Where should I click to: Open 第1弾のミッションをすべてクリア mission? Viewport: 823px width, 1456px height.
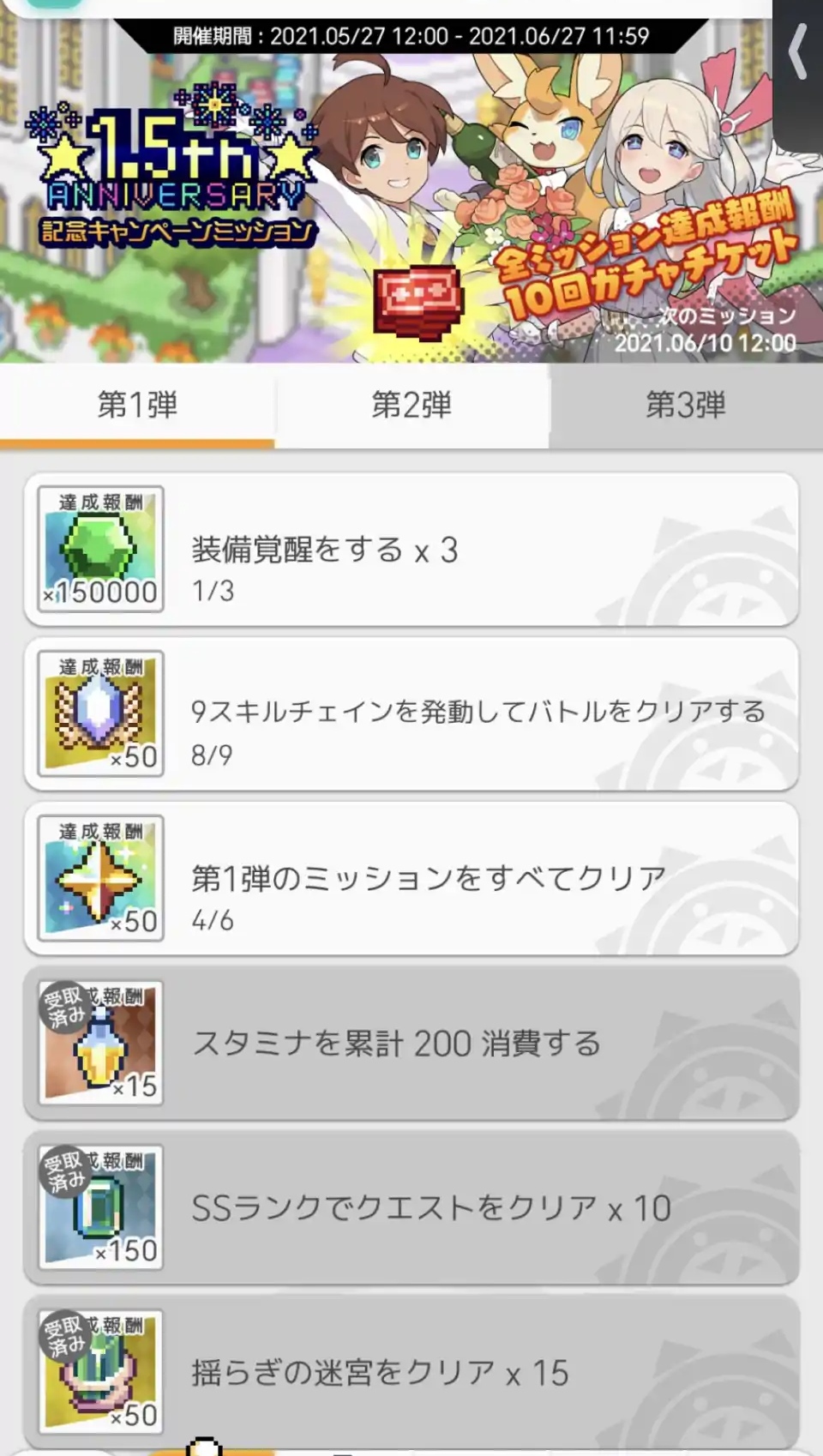[411, 878]
